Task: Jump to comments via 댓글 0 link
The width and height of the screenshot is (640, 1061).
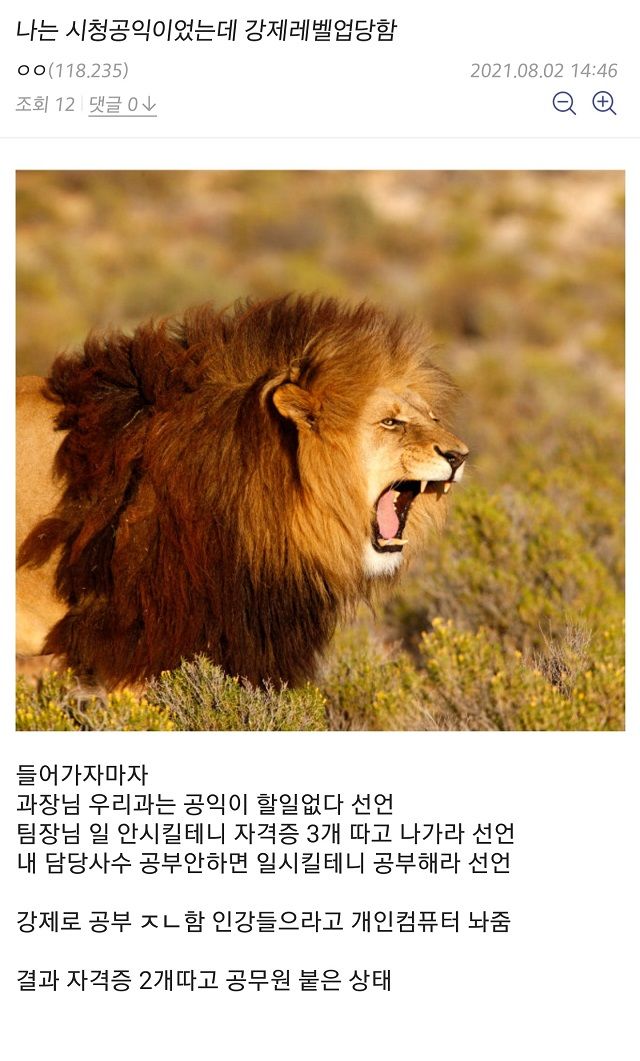Action: pyautogui.click(x=122, y=104)
